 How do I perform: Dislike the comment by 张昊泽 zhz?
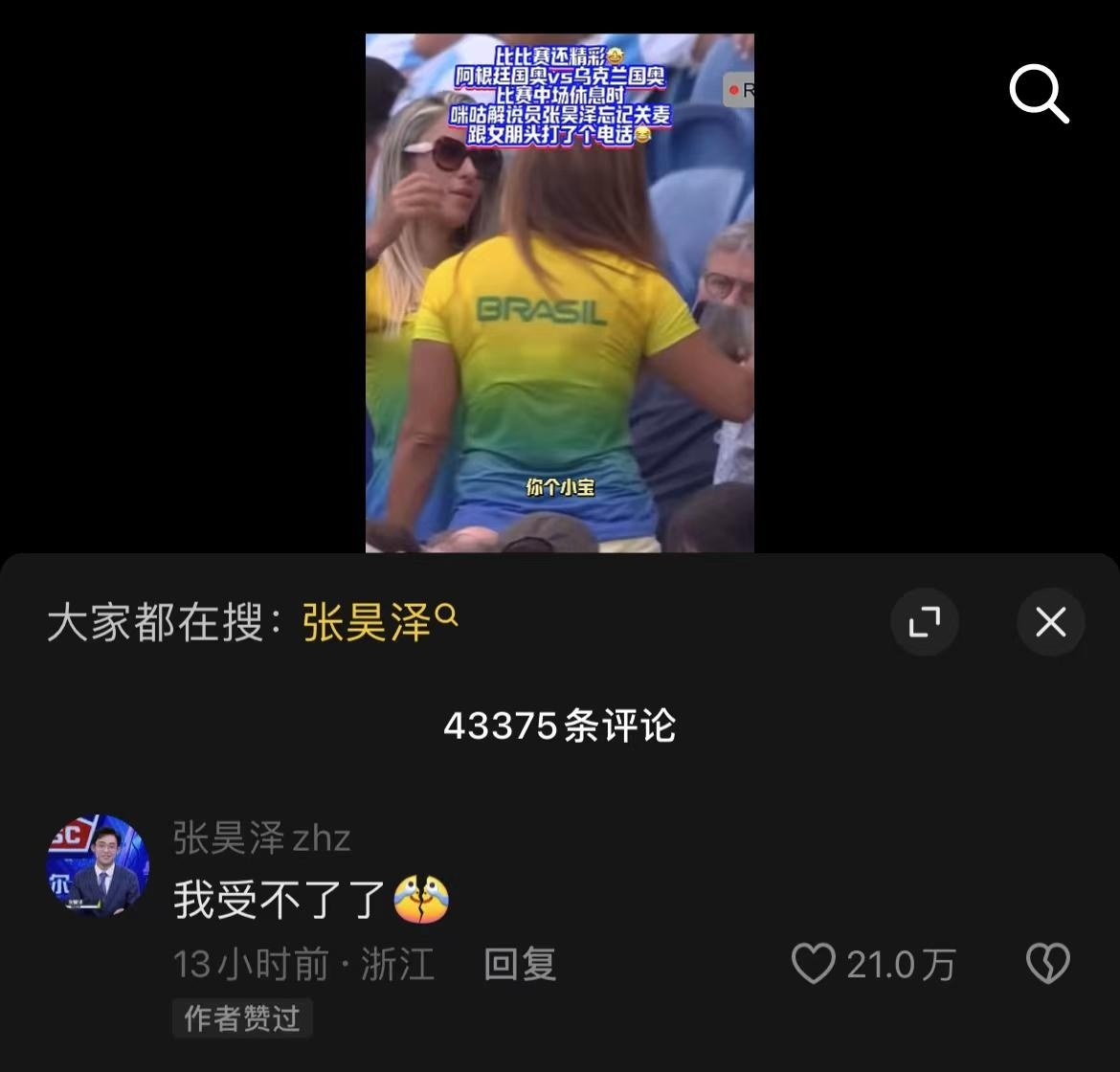1047,964
